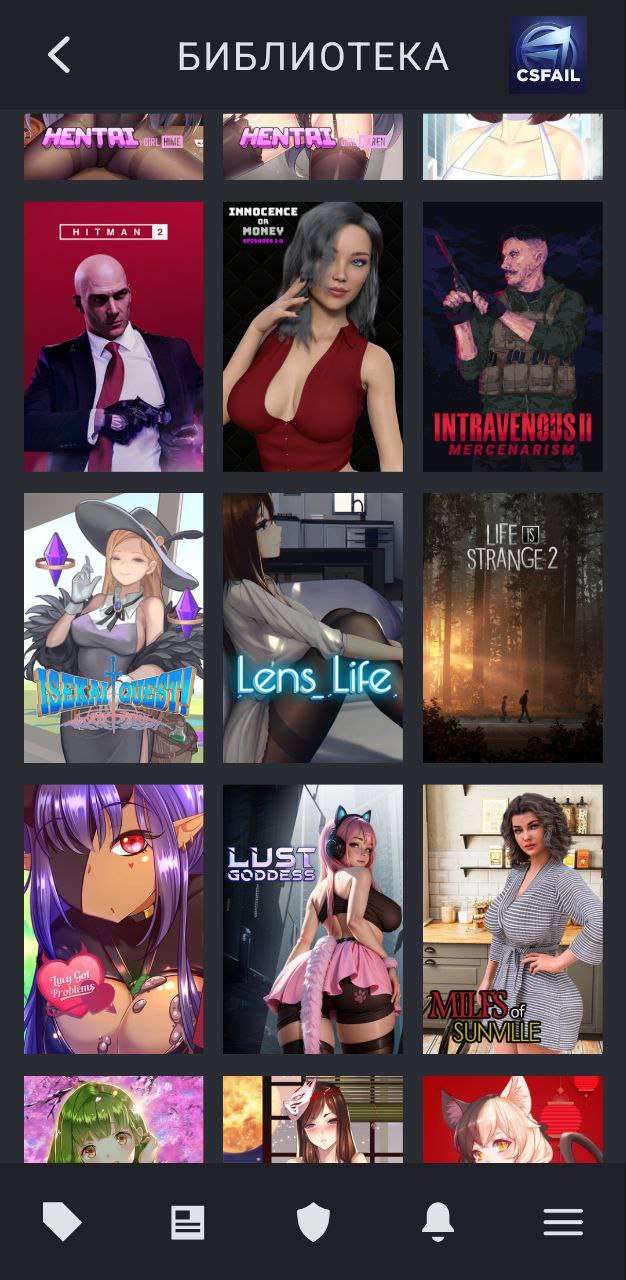The height and width of the screenshot is (1280, 626).
Task: Open the notifications bell tab
Action: (438, 1222)
